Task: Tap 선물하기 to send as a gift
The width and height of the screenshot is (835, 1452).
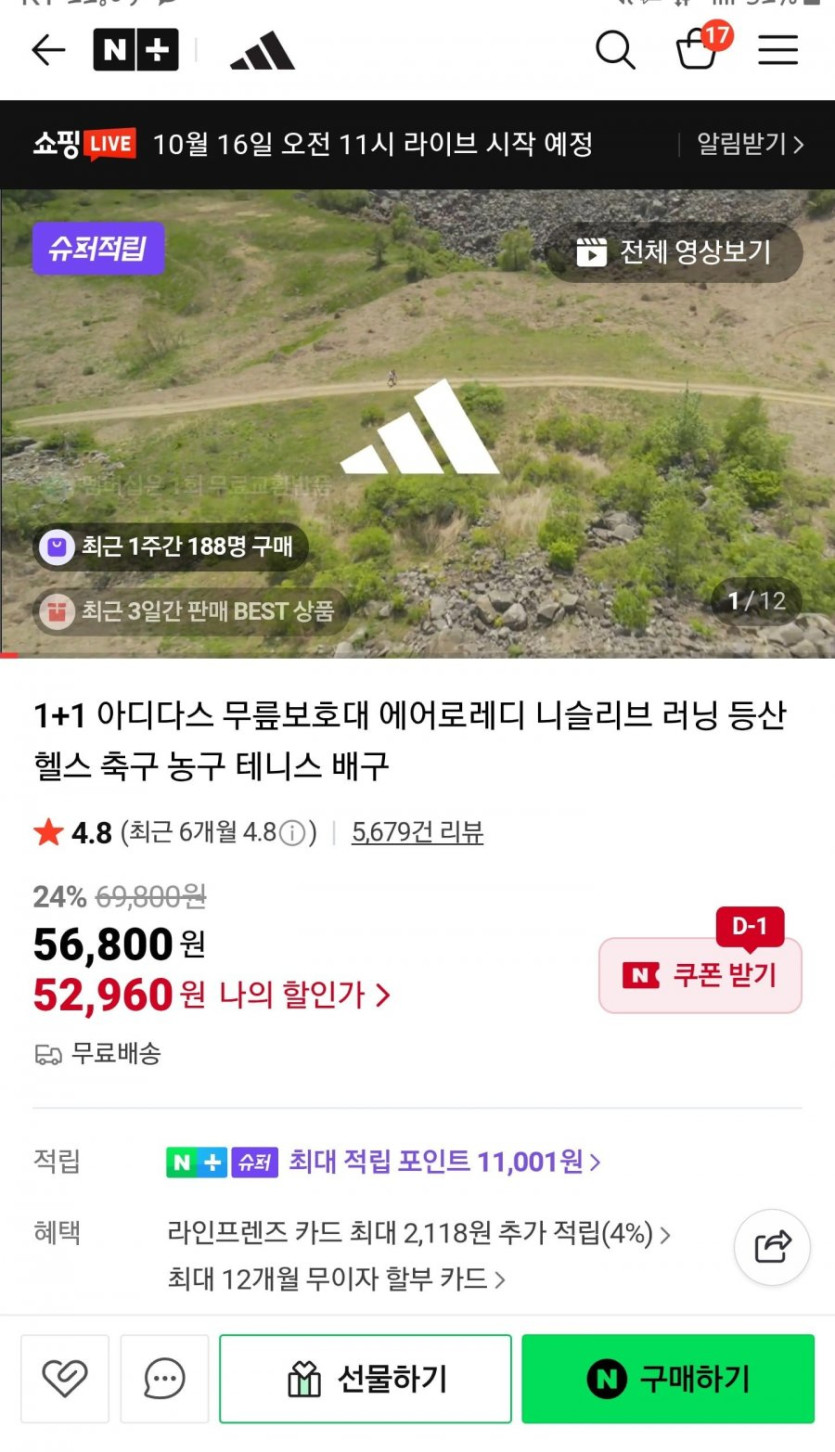Action: [365, 1379]
